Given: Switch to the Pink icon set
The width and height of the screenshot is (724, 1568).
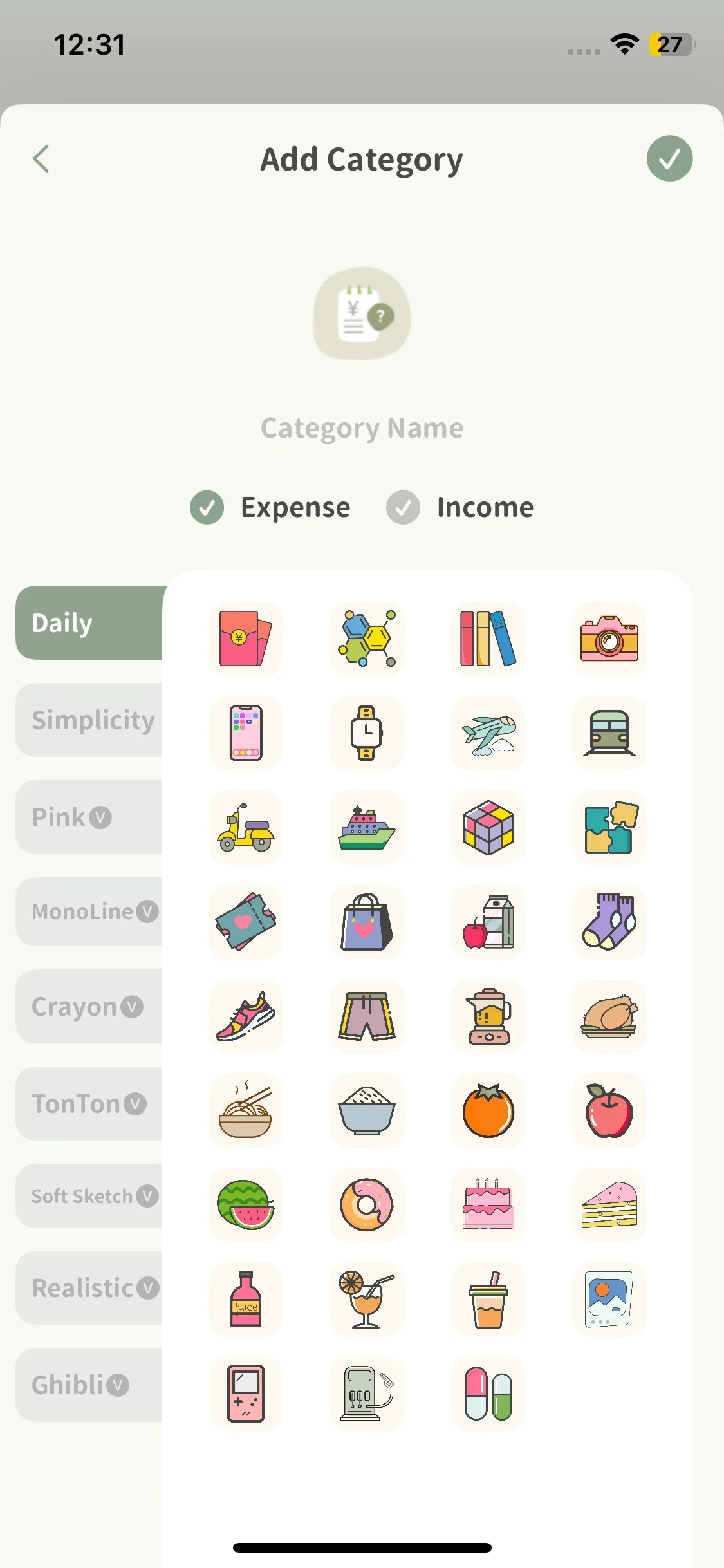Looking at the screenshot, I should tap(90, 817).
